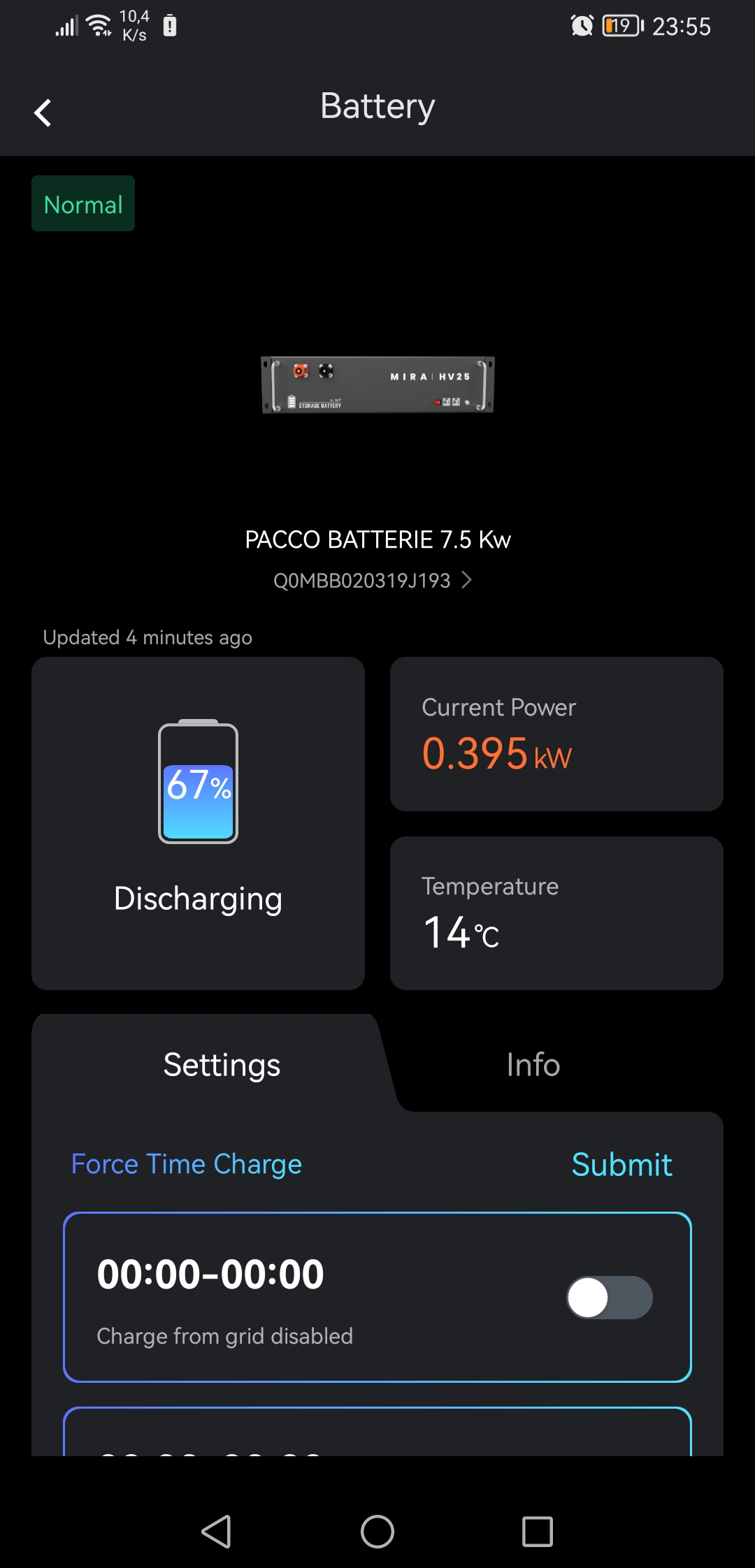Enable the first 00:00-00:00 charge toggle

tap(609, 1298)
